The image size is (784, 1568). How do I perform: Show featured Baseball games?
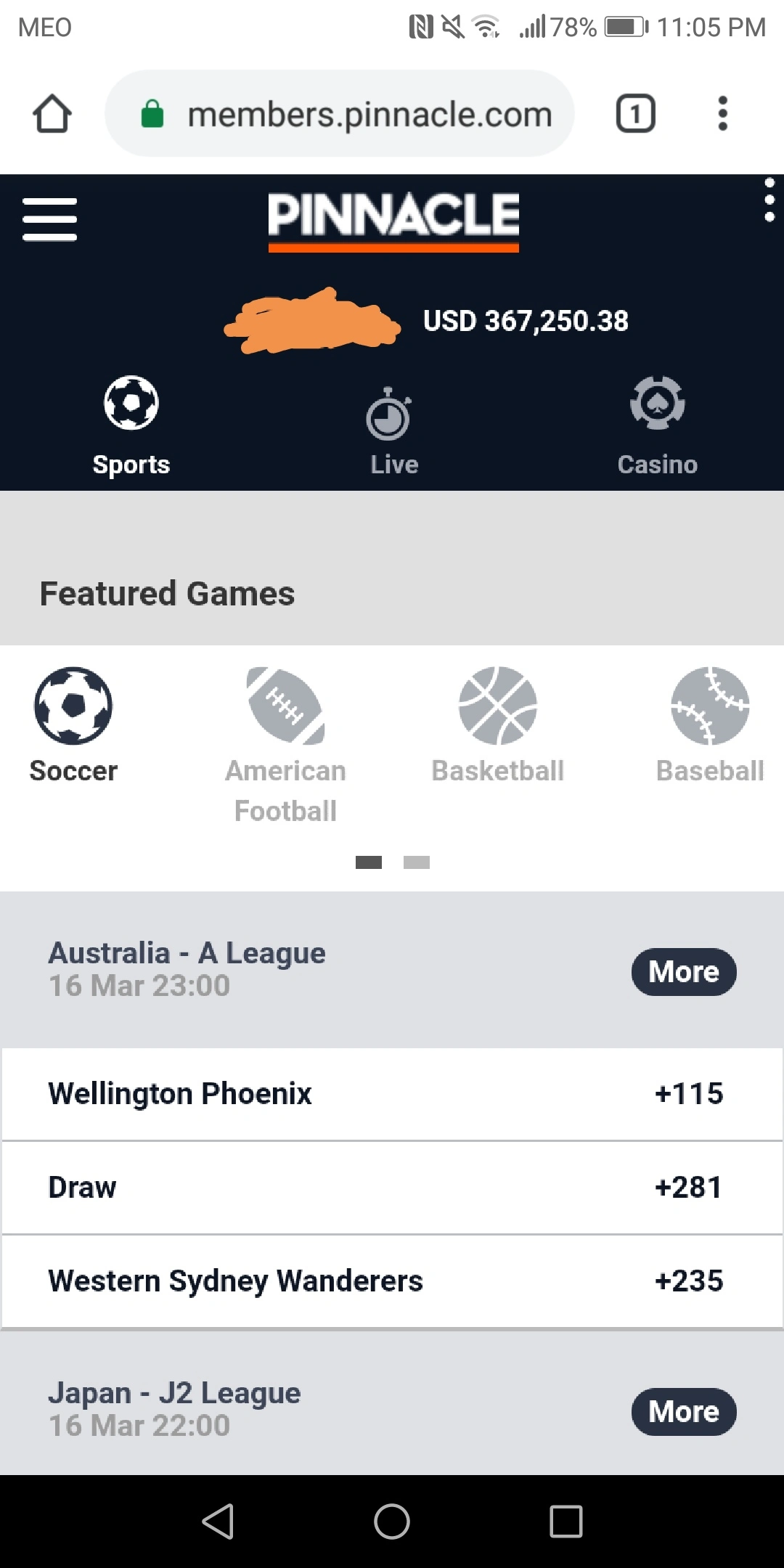[709, 724]
